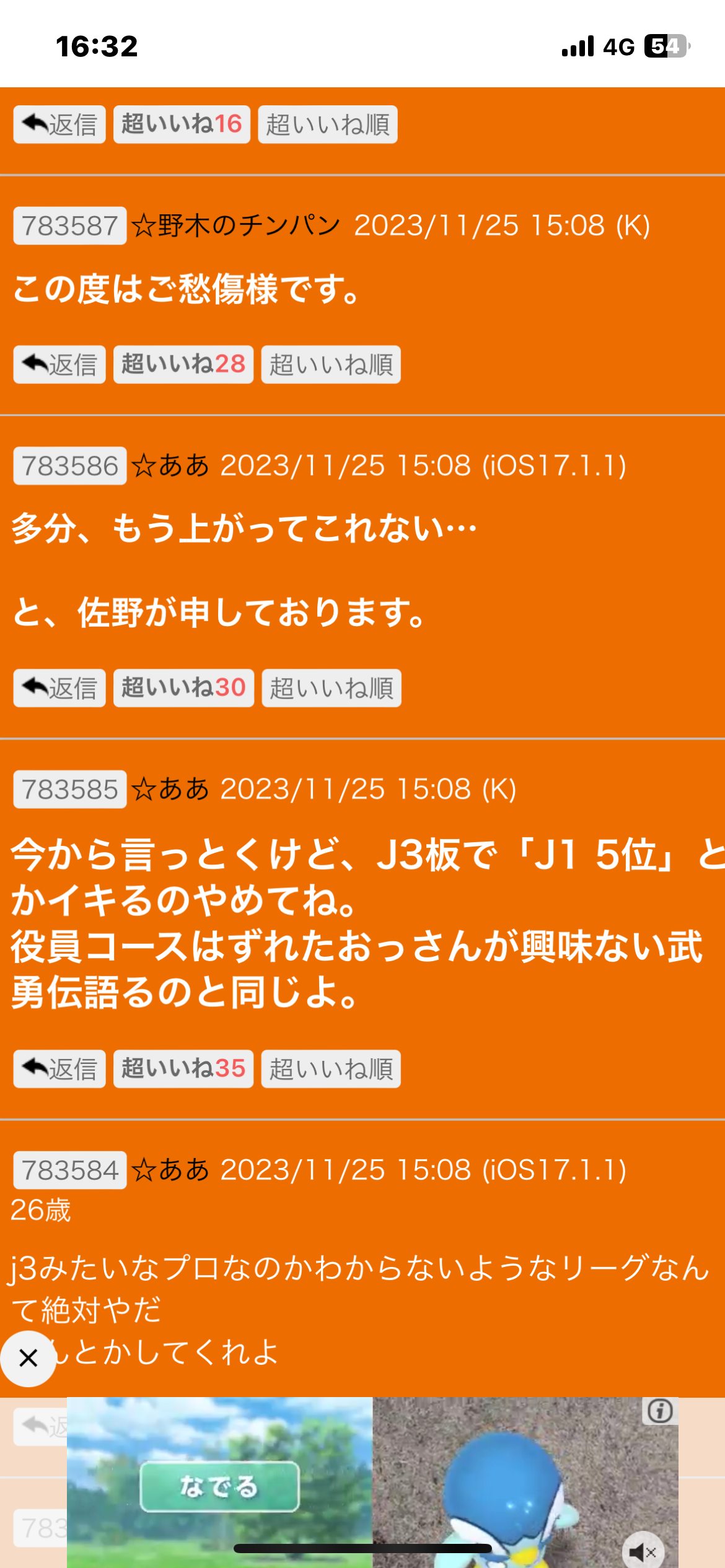
Task: Select 超いいね順 under post 783586
Action: pyautogui.click(x=332, y=688)
